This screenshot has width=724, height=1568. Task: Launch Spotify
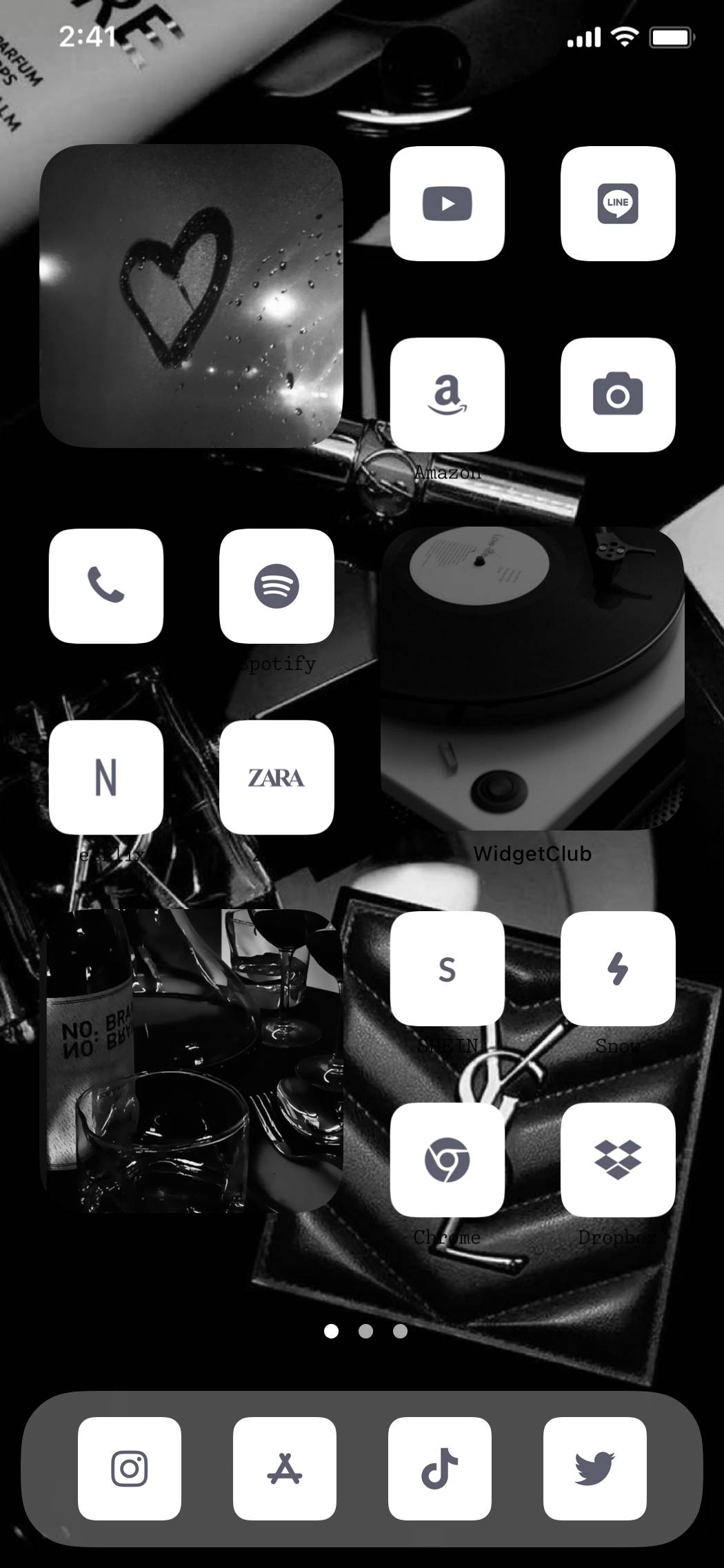[x=276, y=586]
